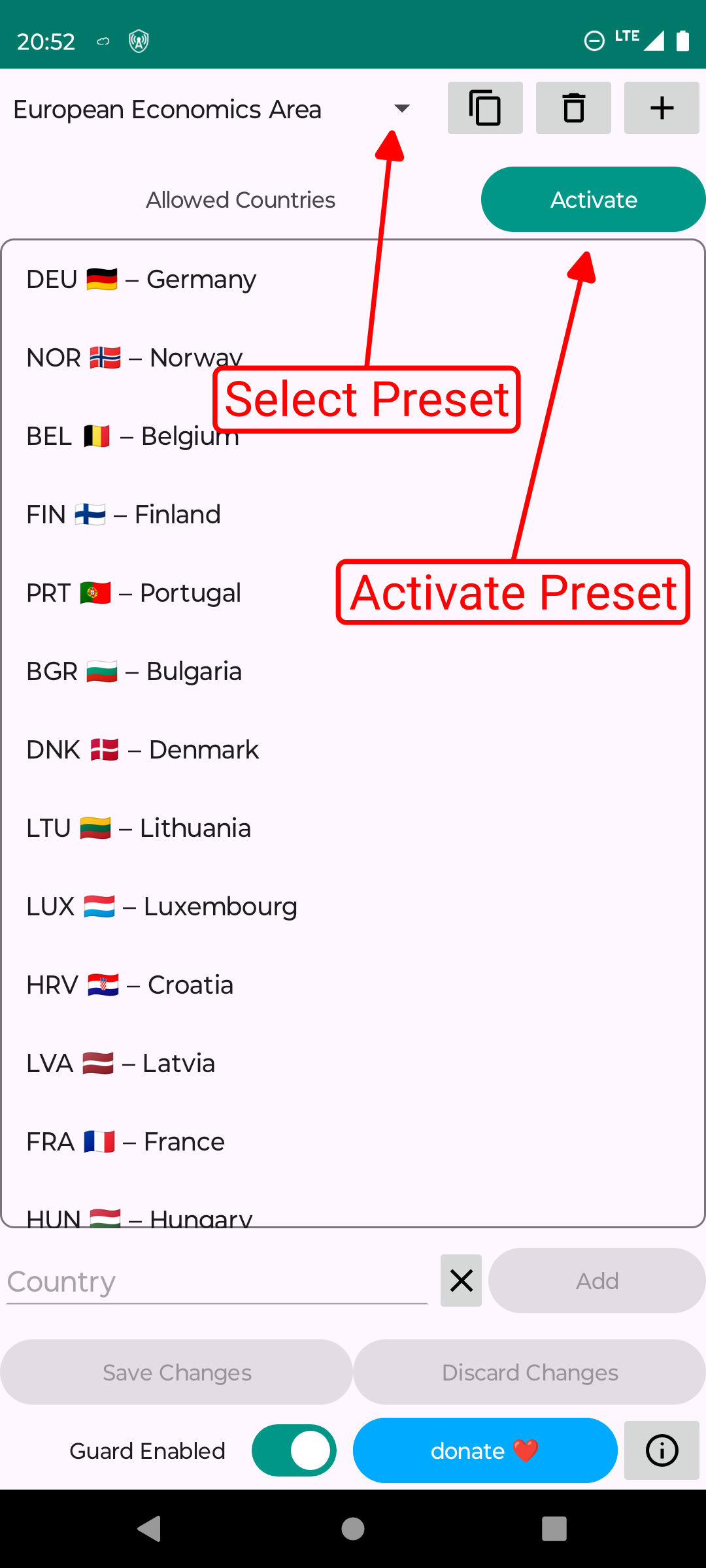Image resolution: width=706 pixels, height=1568 pixels.
Task: Go back using system navigation
Action: pos(150,1529)
